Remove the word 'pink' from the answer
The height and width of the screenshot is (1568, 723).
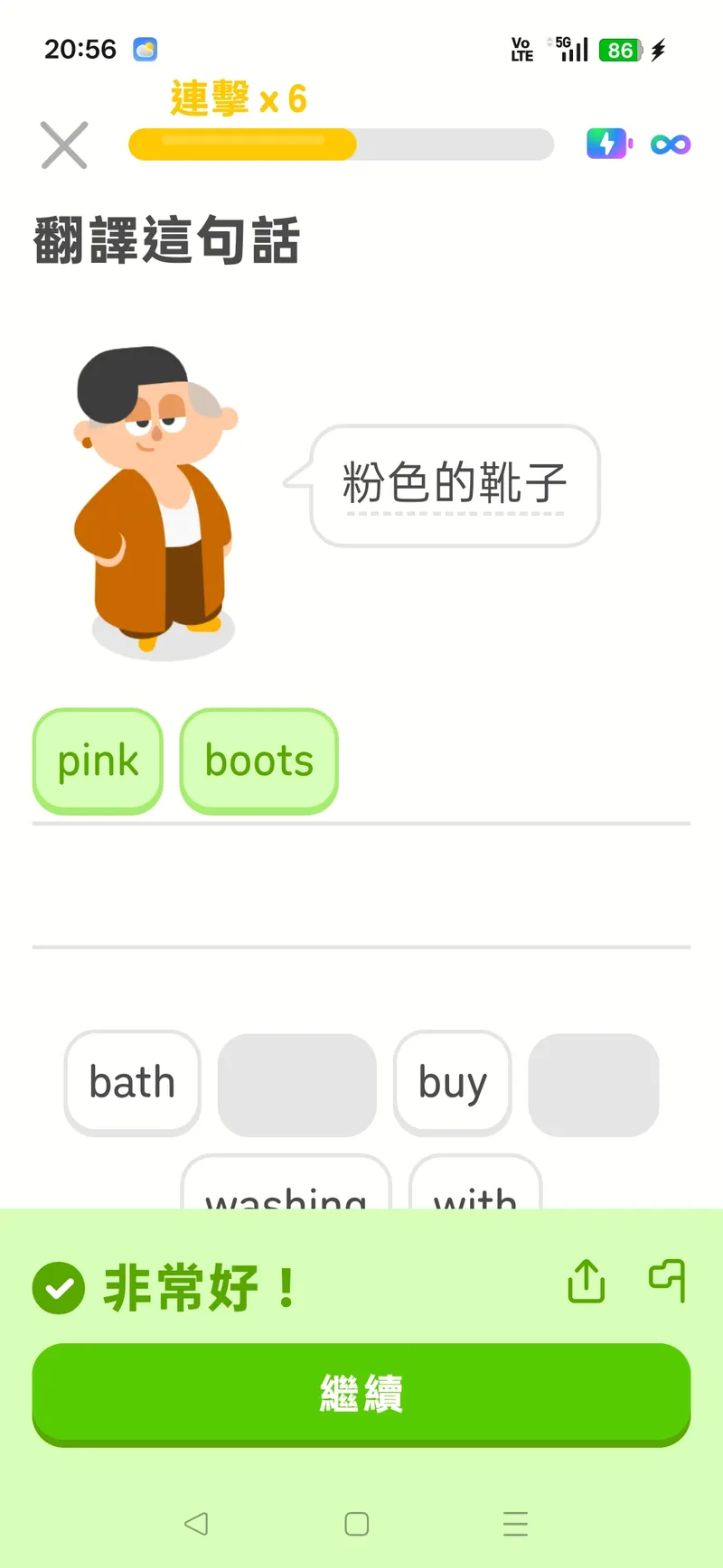pyautogui.click(x=98, y=761)
